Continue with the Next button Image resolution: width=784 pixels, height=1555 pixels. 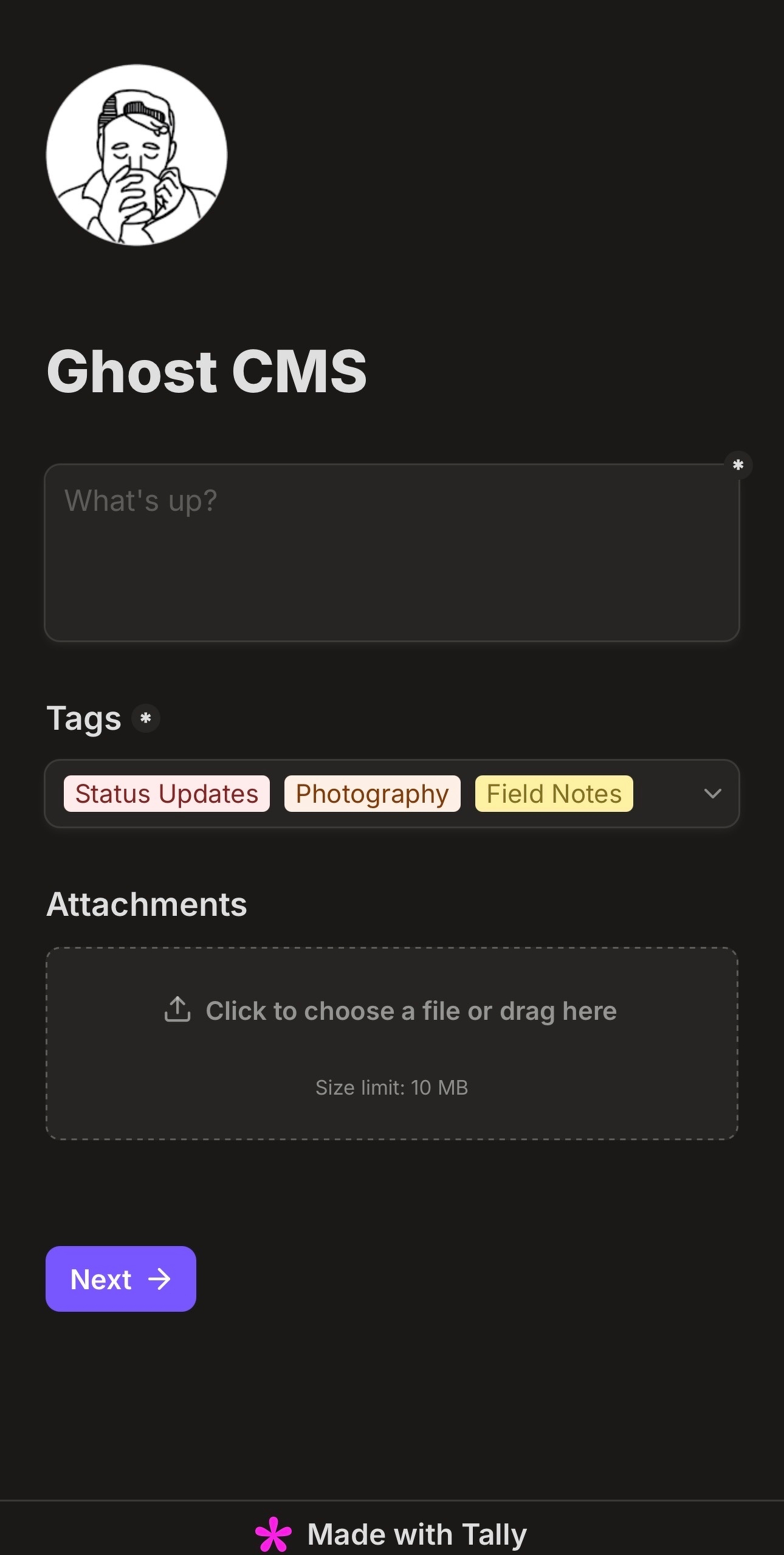[120, 1278]
